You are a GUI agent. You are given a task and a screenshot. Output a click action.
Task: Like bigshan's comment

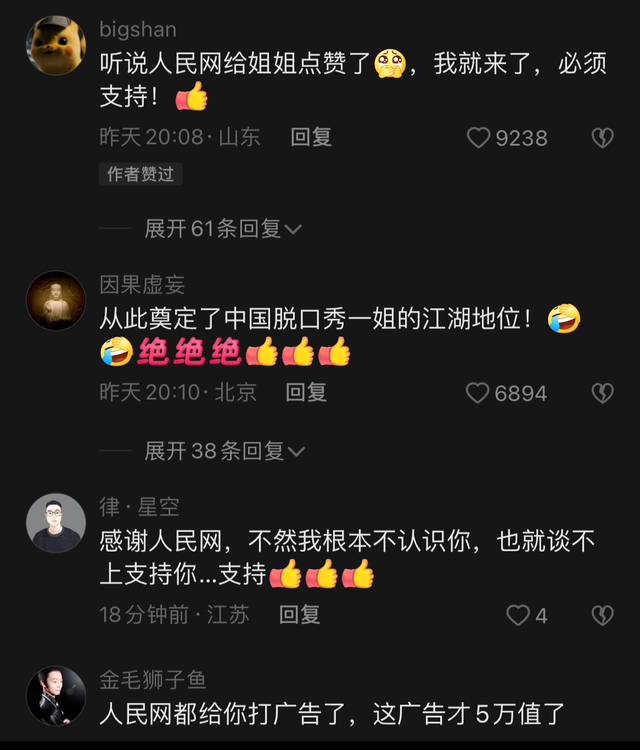[479, 139]
